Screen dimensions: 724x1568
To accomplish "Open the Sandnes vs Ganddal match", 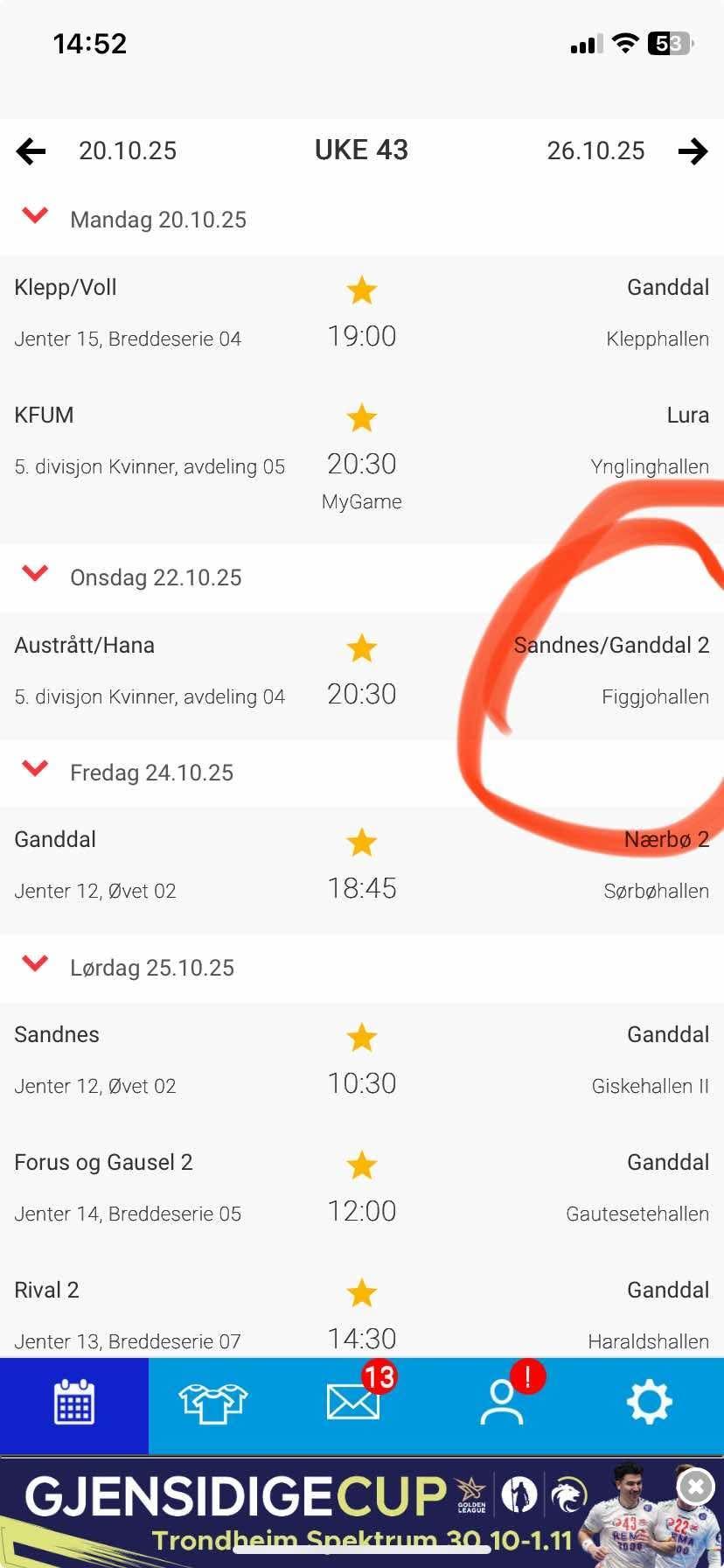I will [x=175, y=1060].
